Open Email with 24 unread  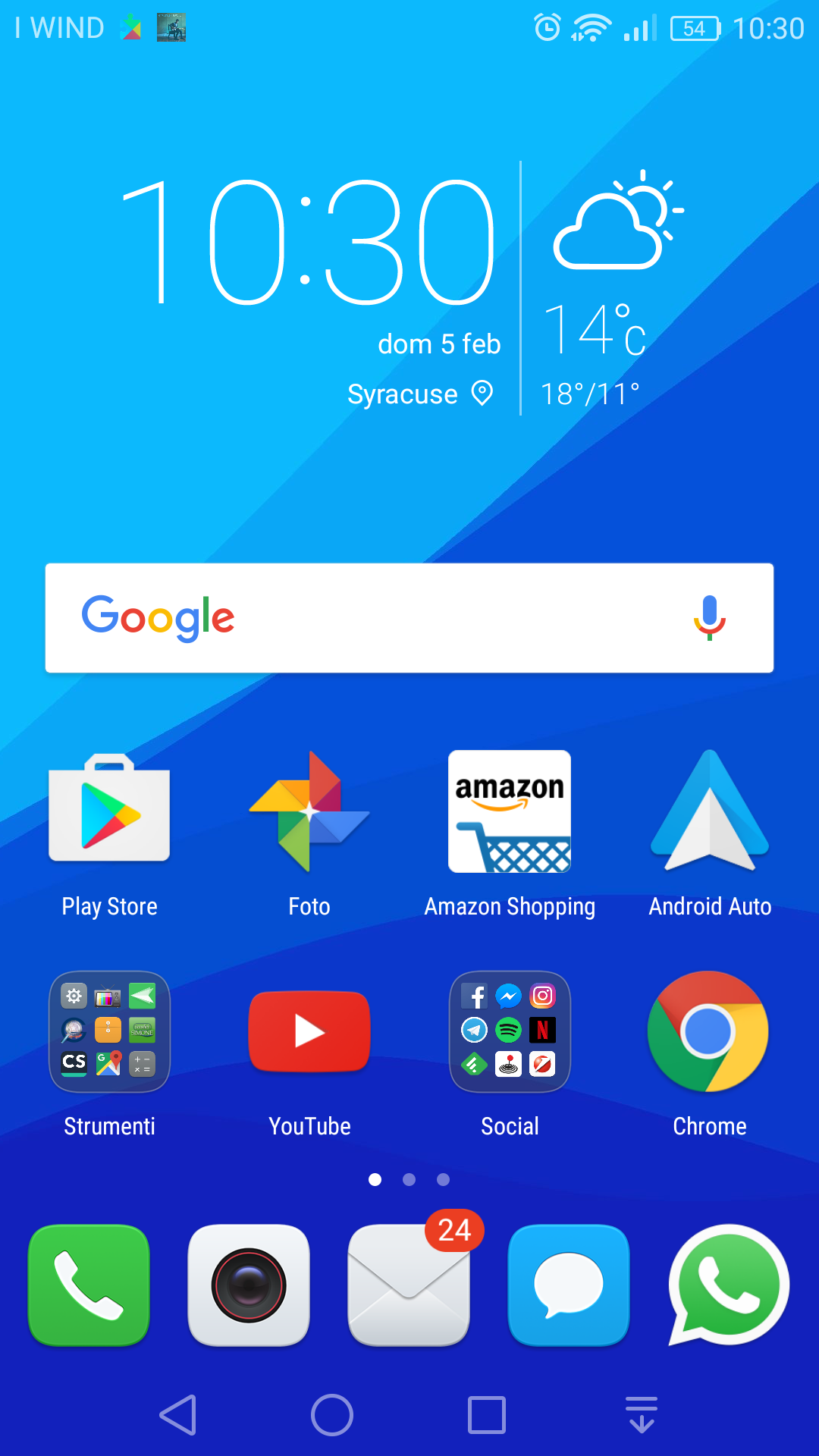coord(409,1285)
